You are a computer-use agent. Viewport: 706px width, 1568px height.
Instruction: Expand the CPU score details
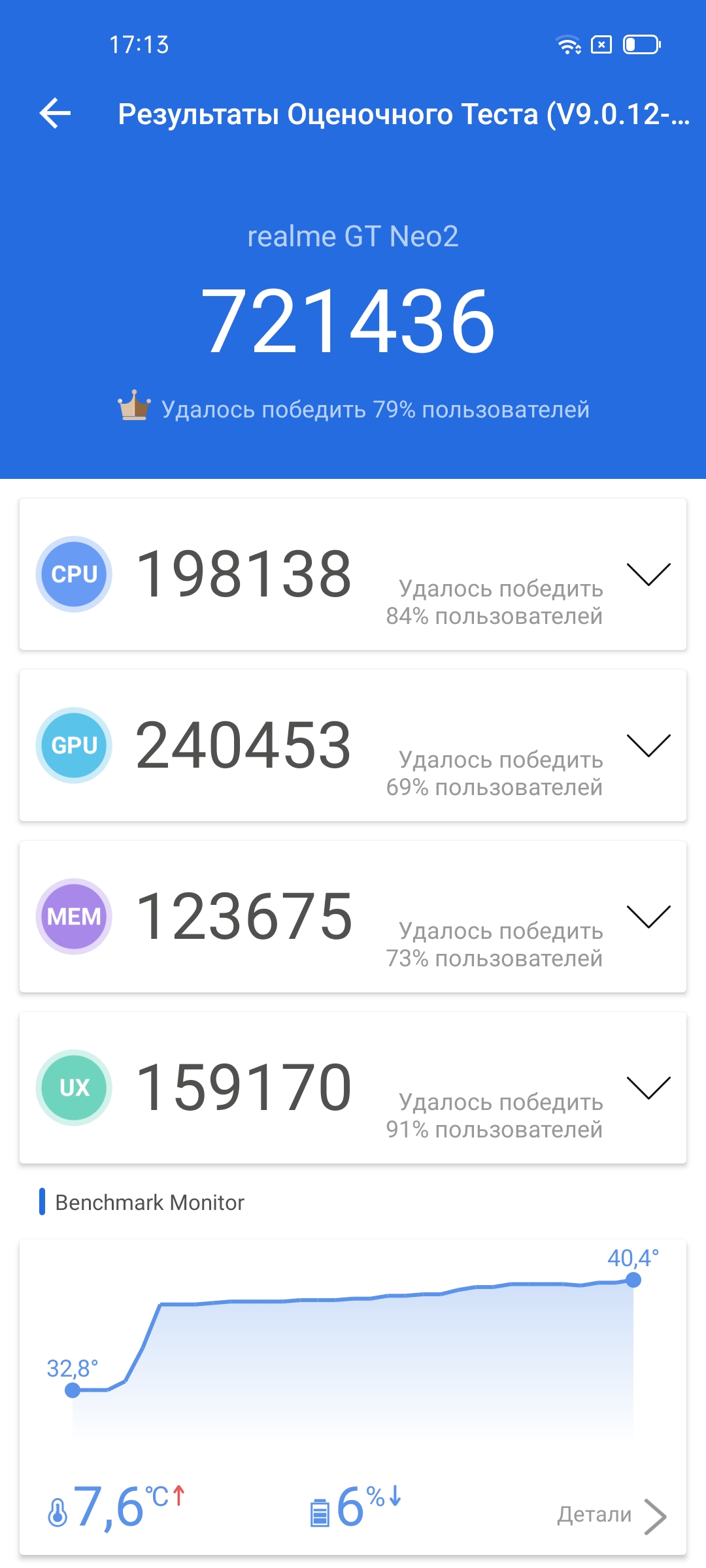pyautogui.click(x=648, y=574)
